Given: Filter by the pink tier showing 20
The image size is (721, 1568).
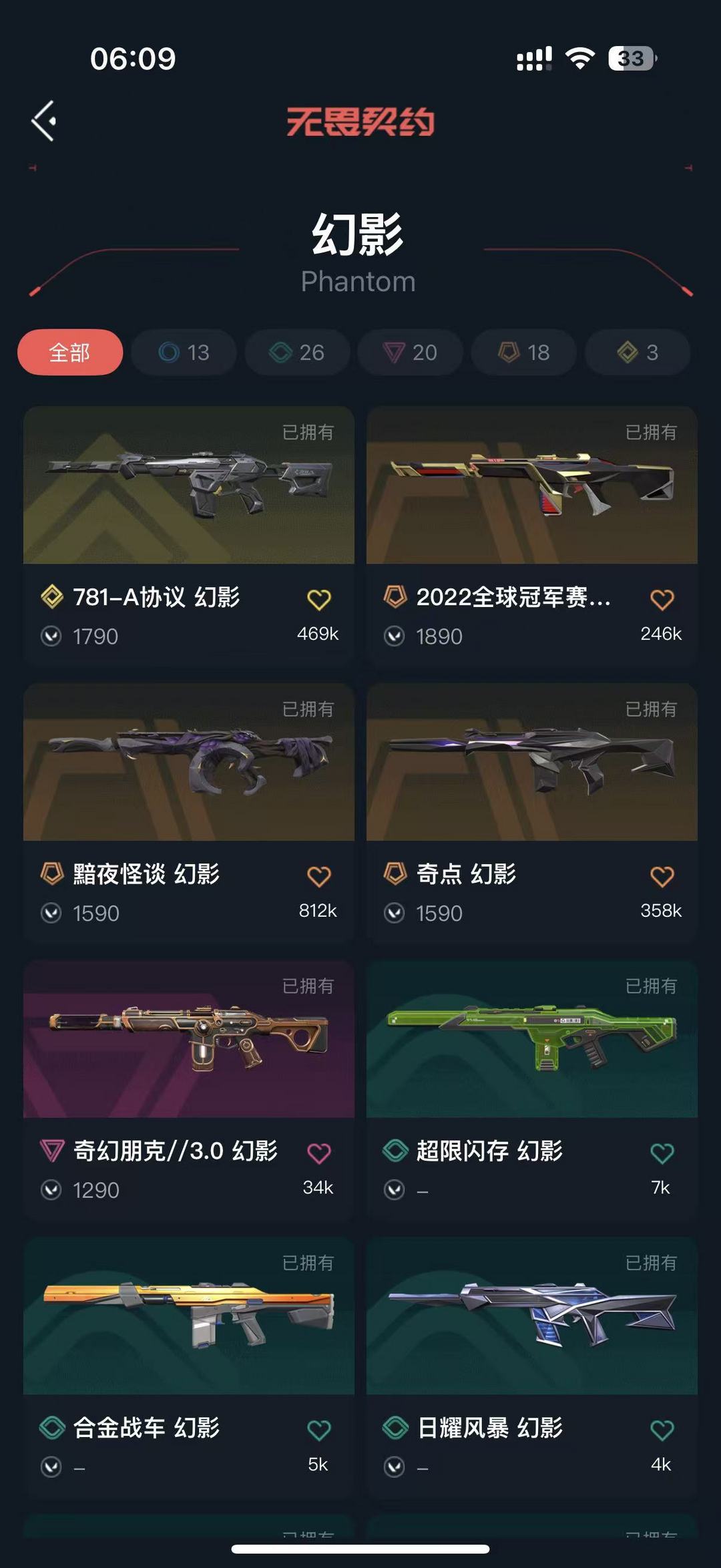Looking at the screenshot, I should 411,352.
